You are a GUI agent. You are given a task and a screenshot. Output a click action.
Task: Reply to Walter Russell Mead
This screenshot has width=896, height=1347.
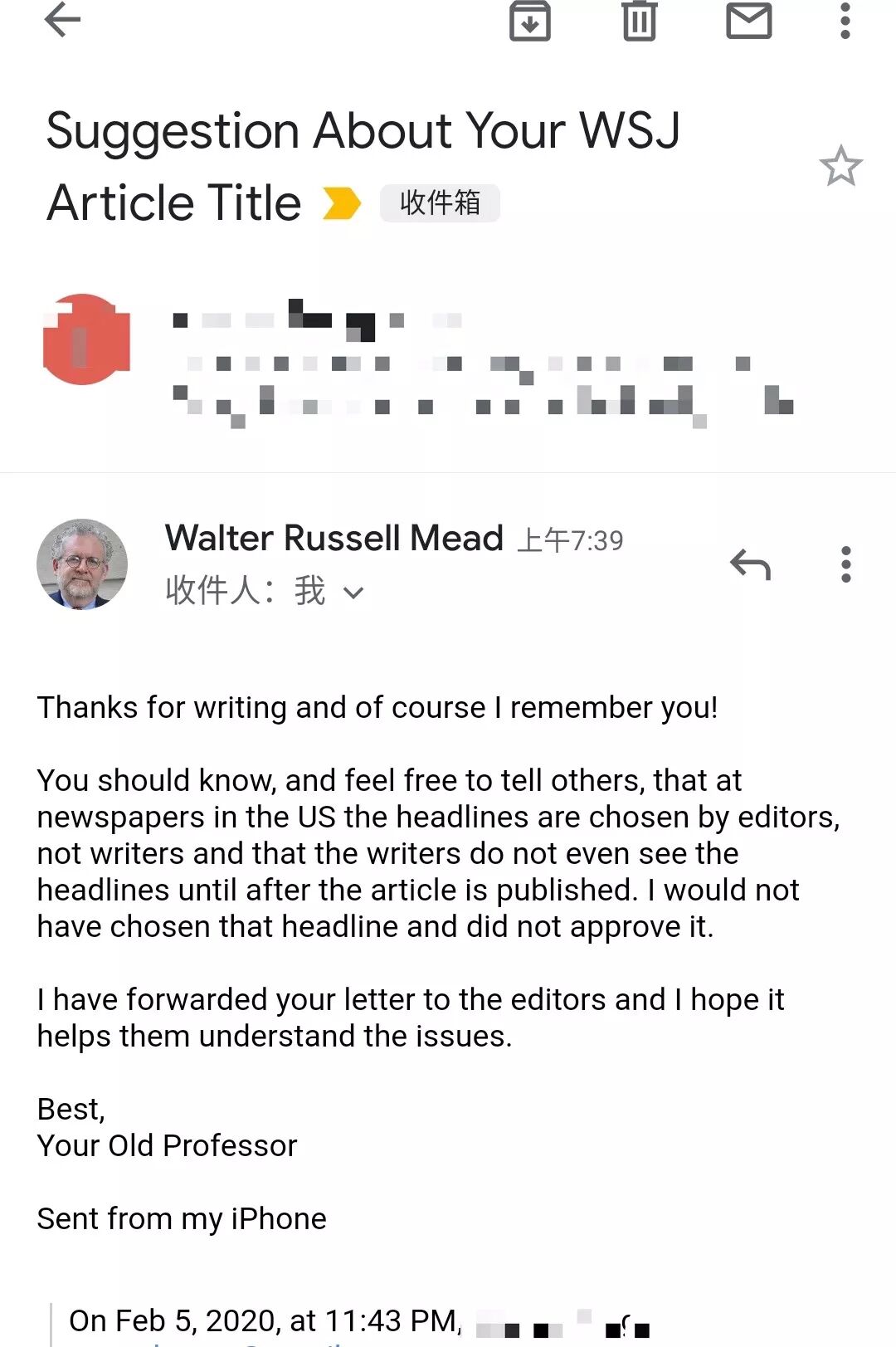click(751, 564)
